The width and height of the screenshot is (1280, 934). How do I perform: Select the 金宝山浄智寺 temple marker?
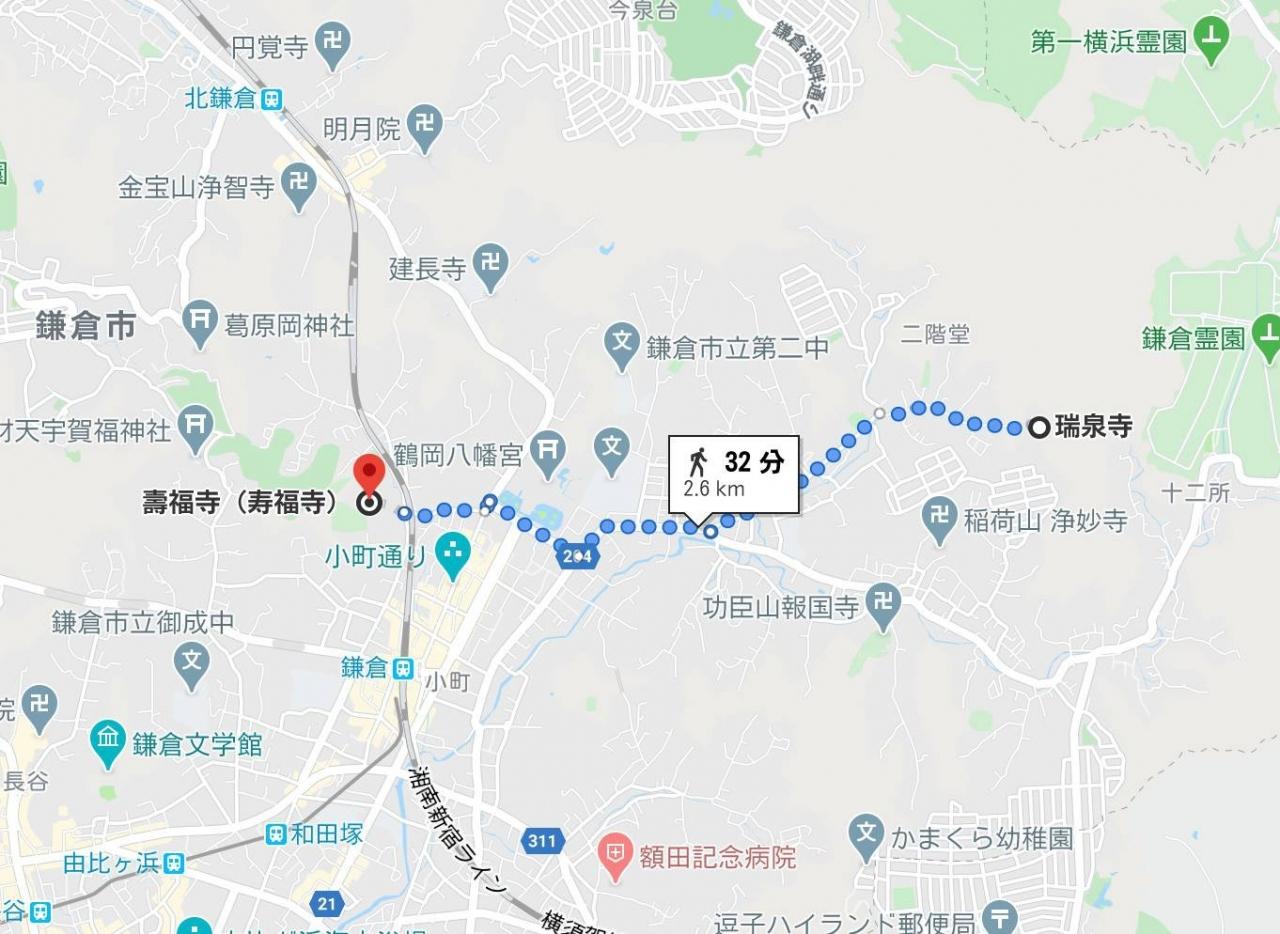coord(299,185)
